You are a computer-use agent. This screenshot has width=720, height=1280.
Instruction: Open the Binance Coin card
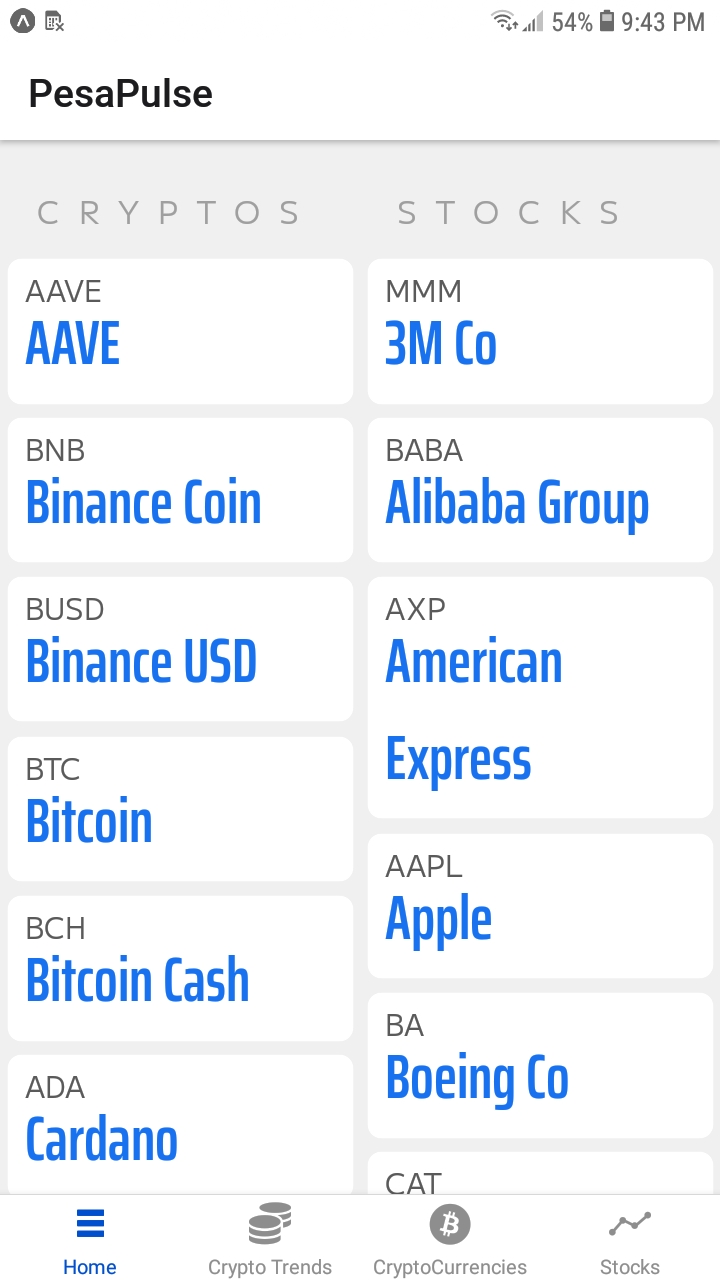click(180, 490)
